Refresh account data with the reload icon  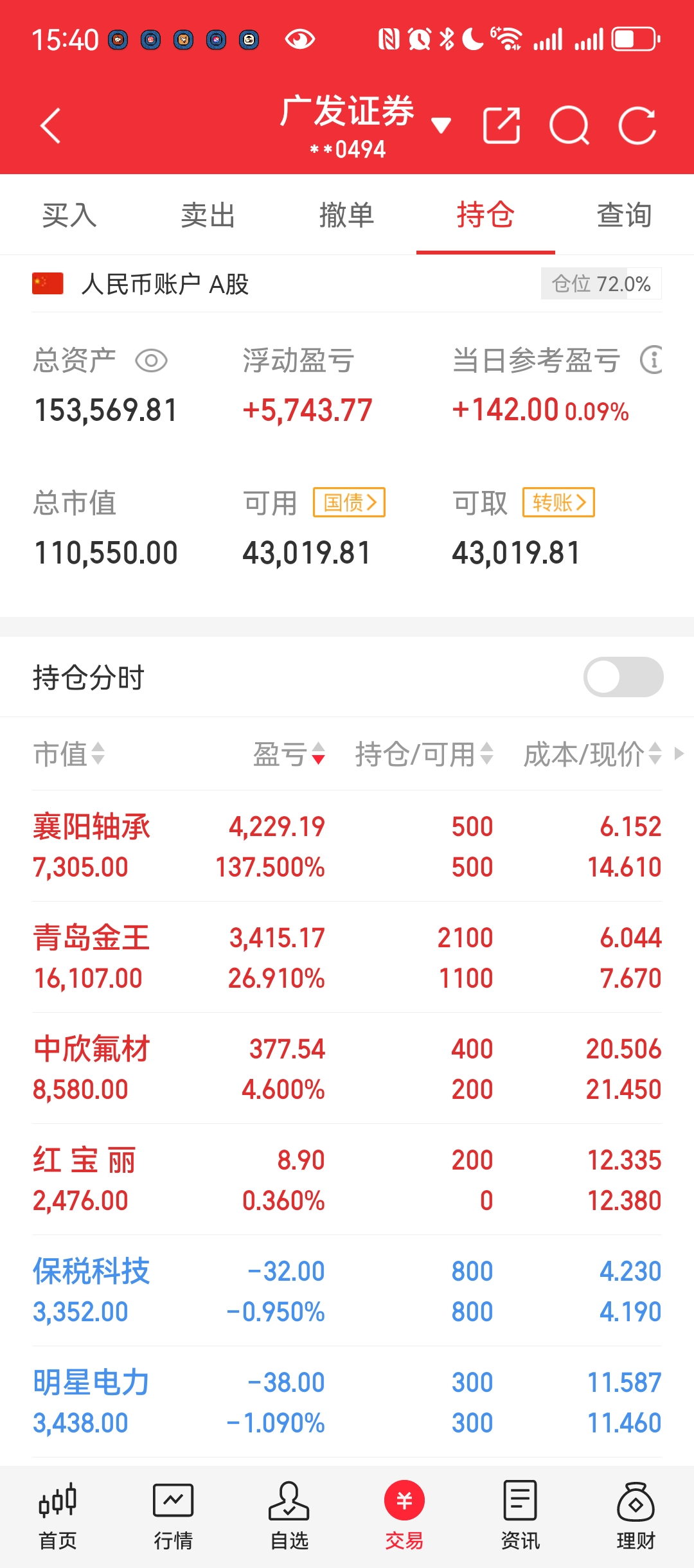637,125
